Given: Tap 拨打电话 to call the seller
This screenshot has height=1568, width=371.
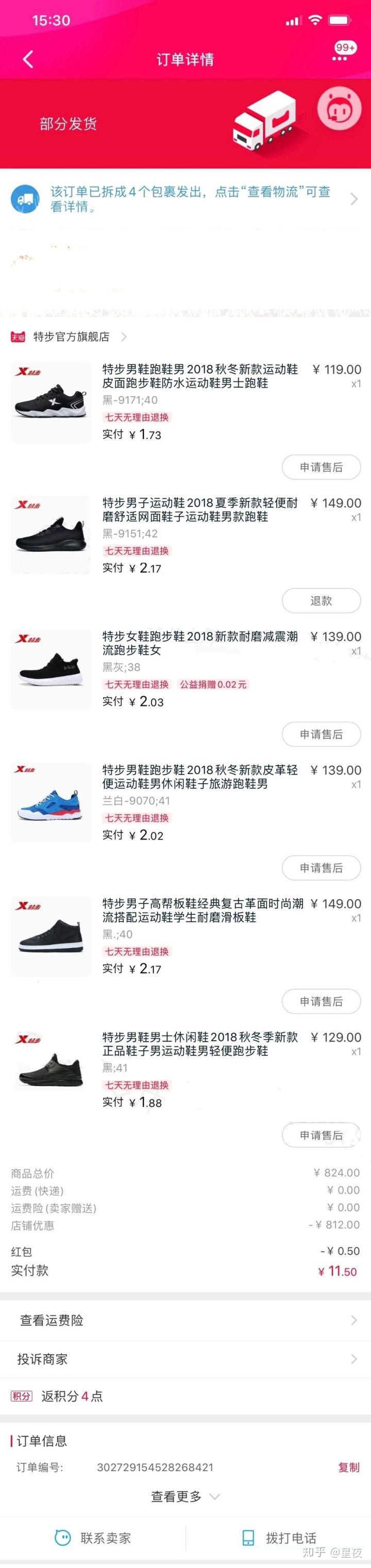Looking at the screenshot, I should pos(279,1538).
